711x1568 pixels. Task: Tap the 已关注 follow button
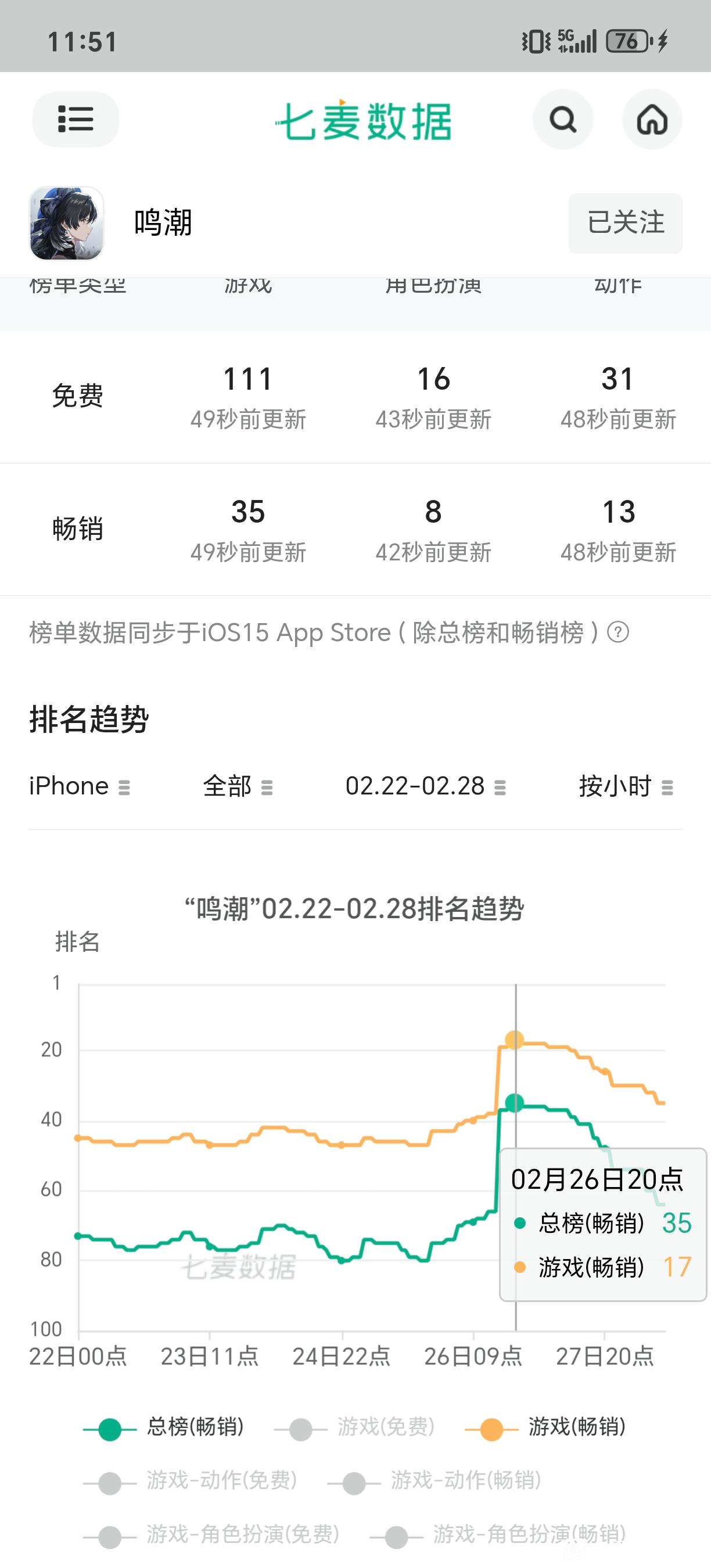tap(625, 223)
